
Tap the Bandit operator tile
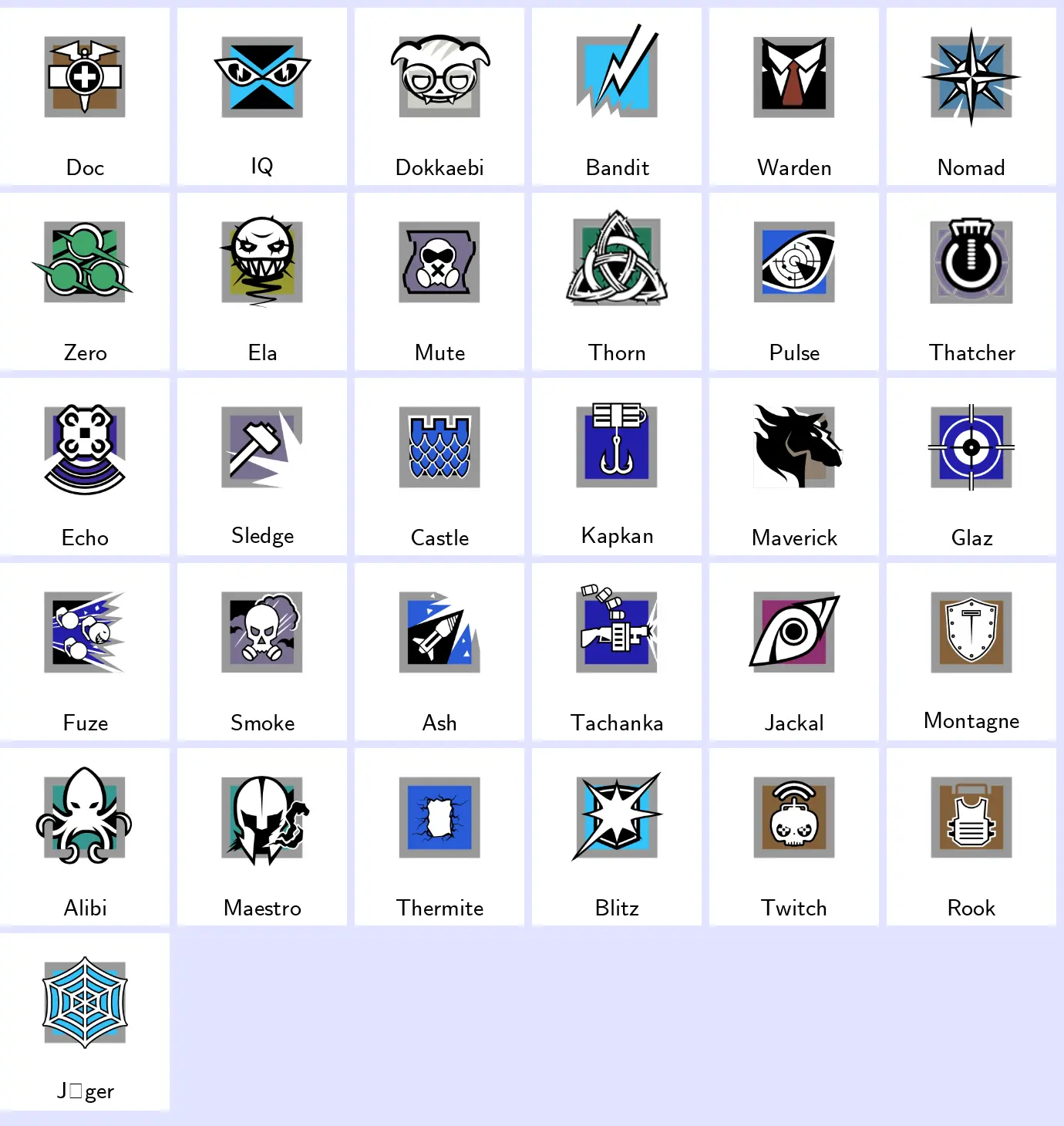(x=617, y=96)
